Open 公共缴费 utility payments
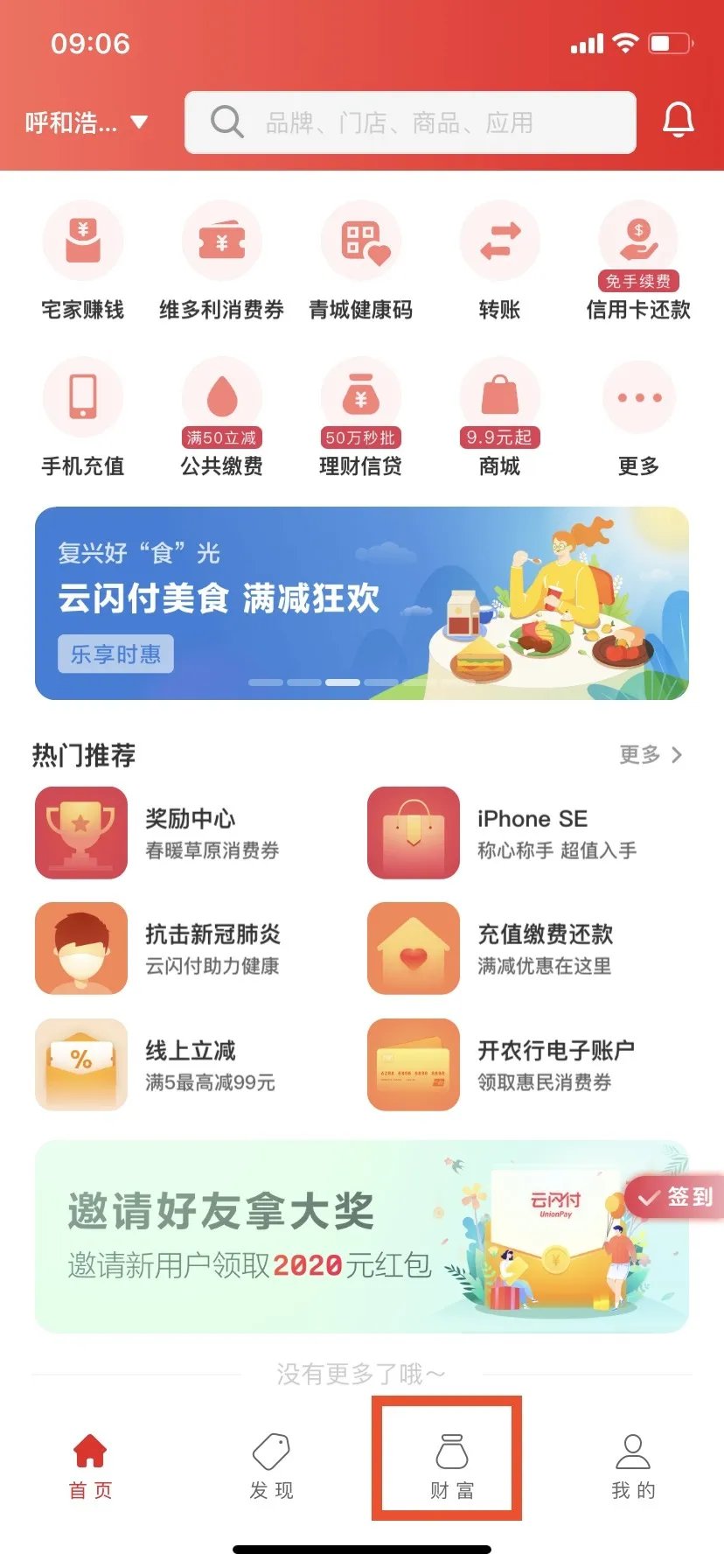The width and height of the screenshot is (724, 1568). click(x=221, y=416)
